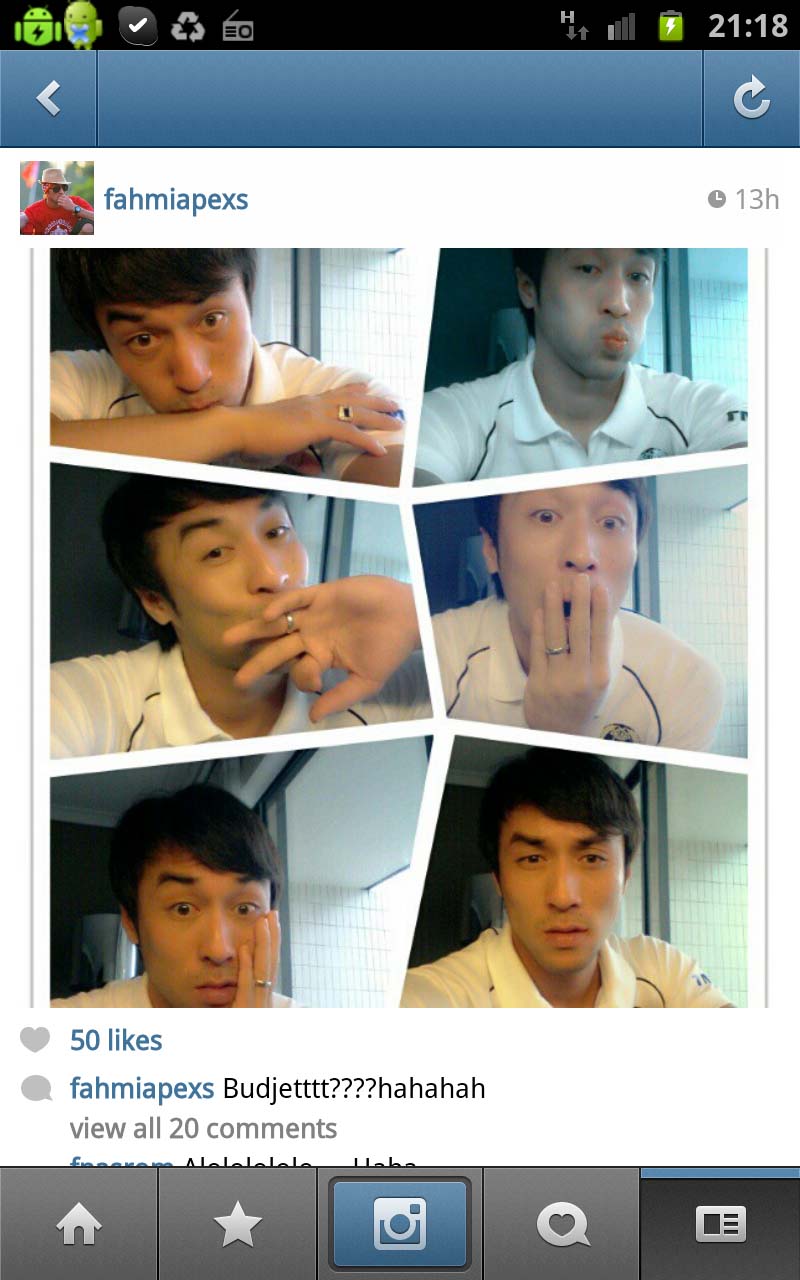Open the fahmiapexs username at the top
Viewport: 800px width, 1280px height.
coord(176,199)
